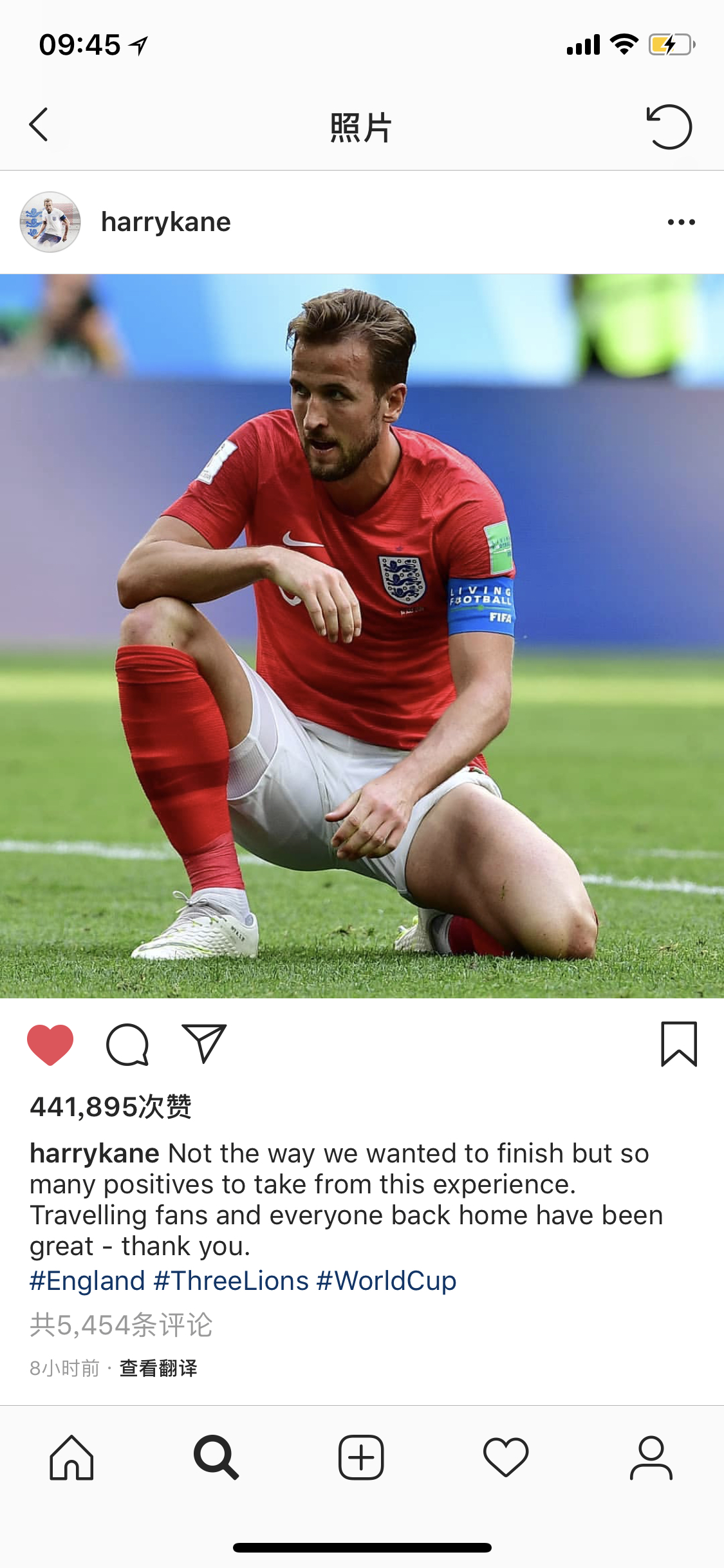
Task: Open the Activity heart tab
Action: (506, 1458)
